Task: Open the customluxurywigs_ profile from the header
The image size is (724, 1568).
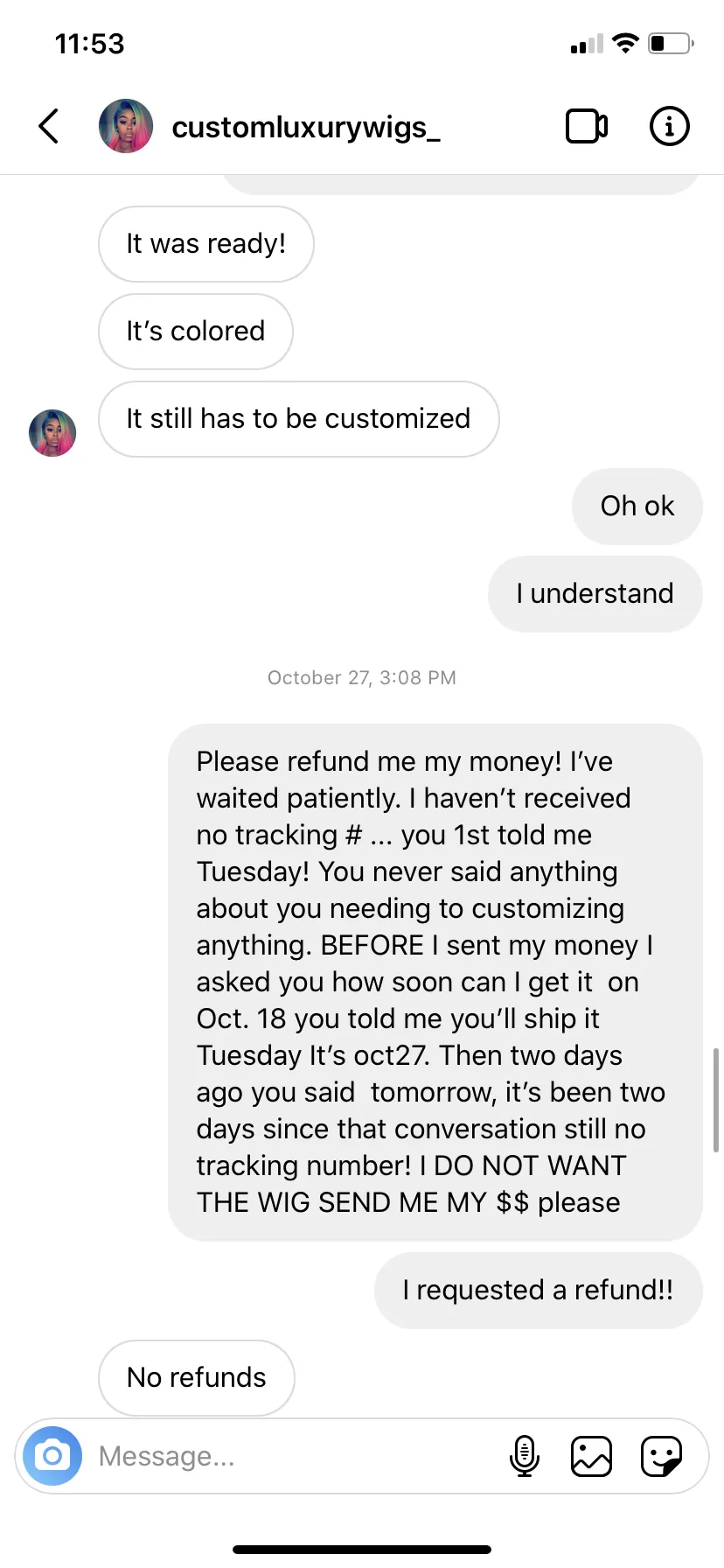Action: coord(305,127)
